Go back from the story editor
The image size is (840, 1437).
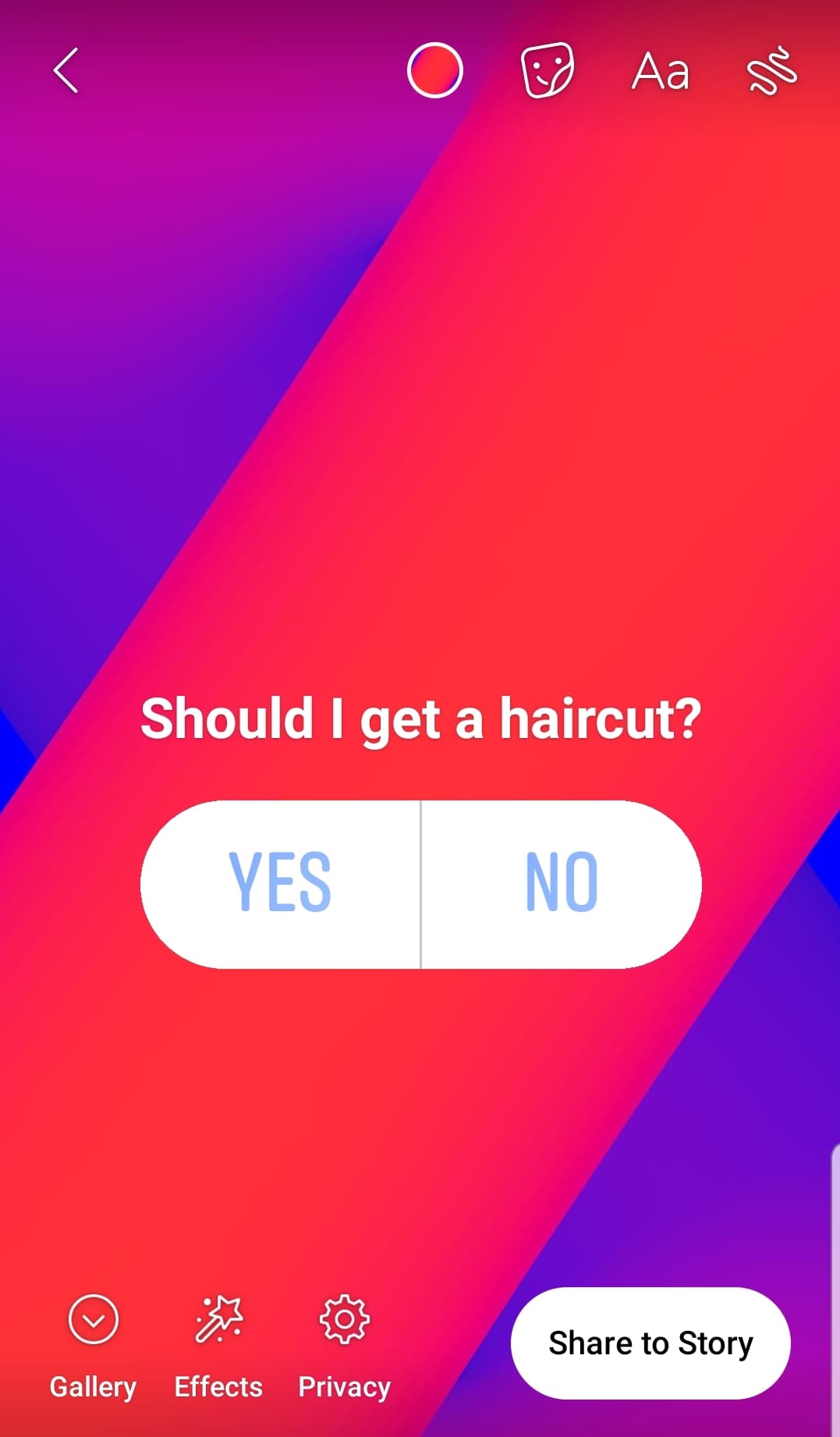click(66, 71)
